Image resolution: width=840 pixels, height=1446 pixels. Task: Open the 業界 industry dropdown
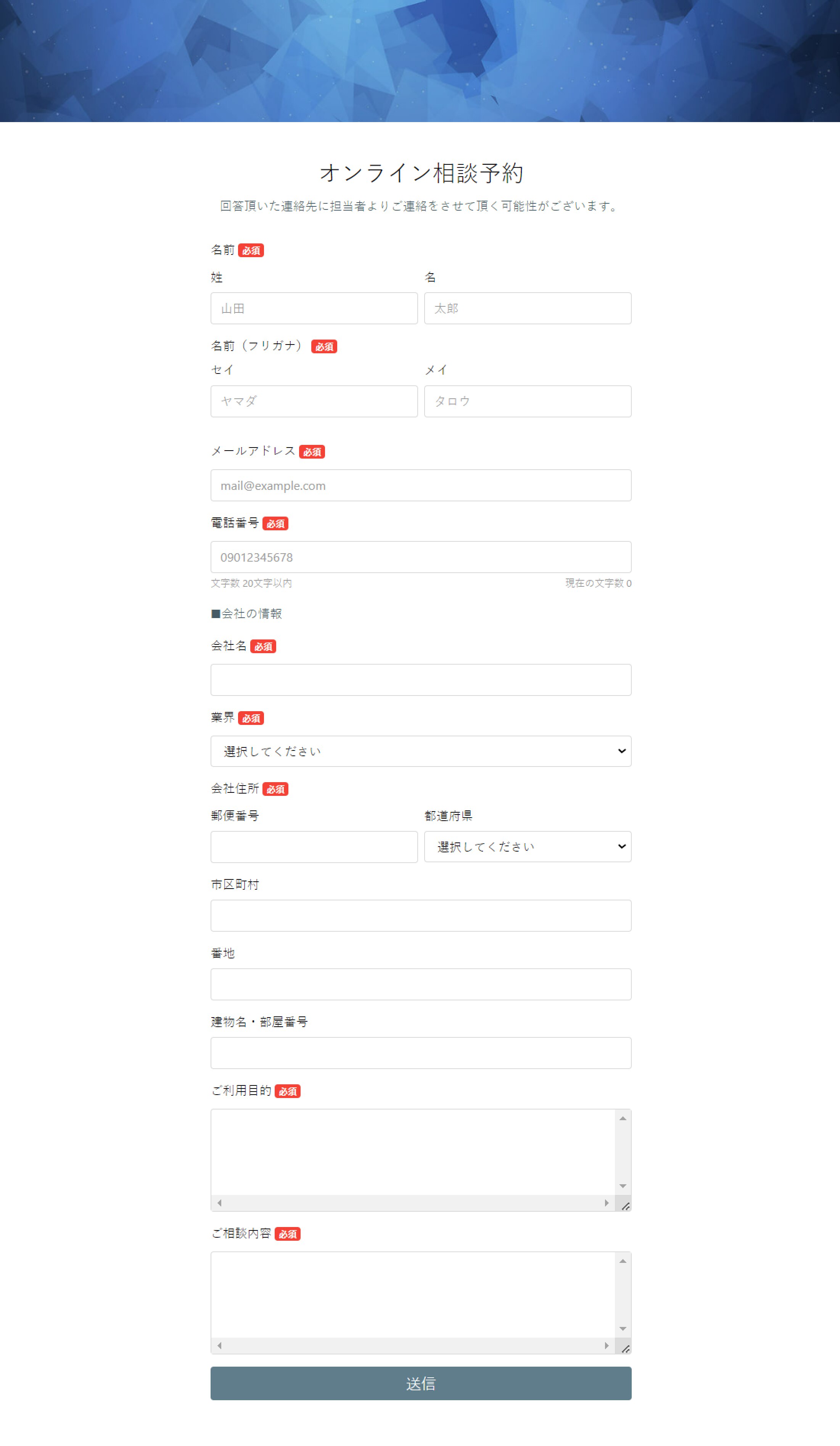click(421, 751)
